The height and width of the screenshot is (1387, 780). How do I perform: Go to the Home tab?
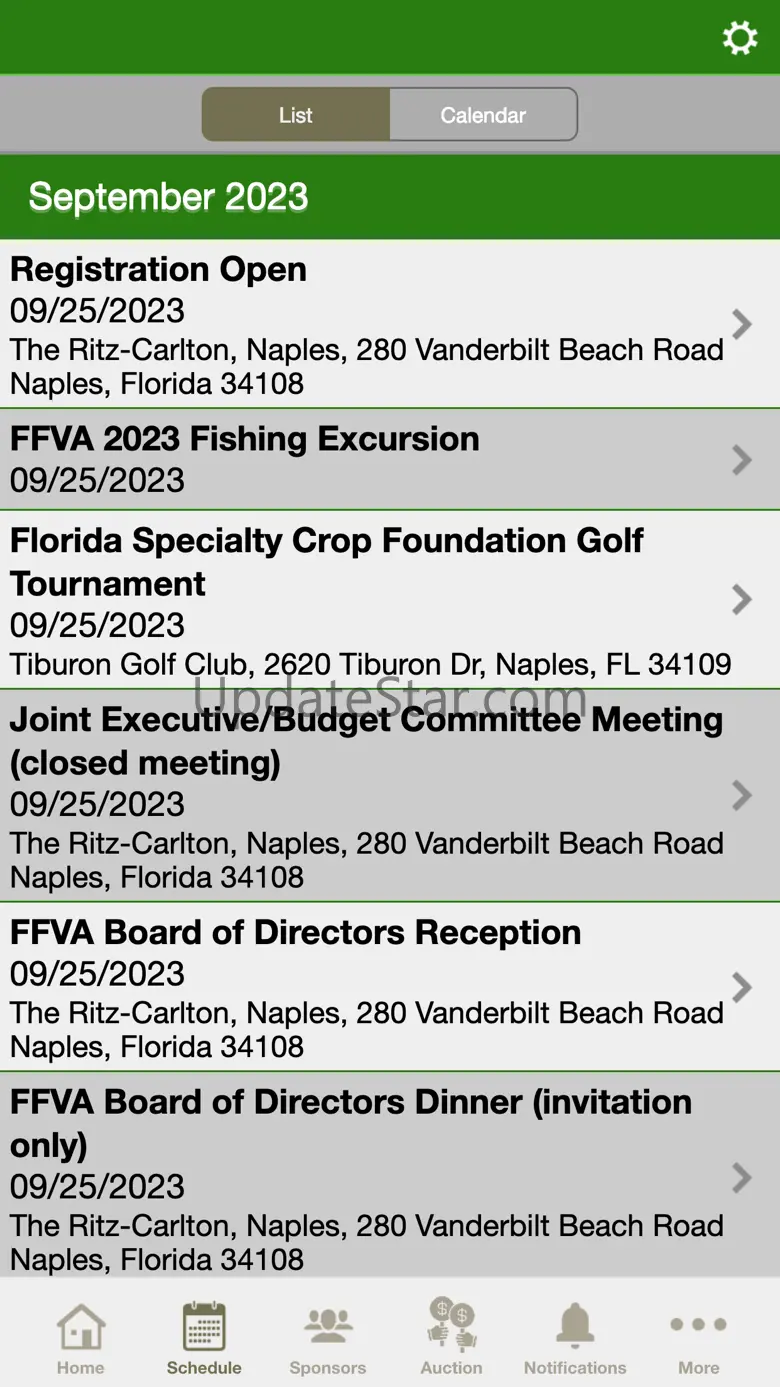(x=80, y=1338)
